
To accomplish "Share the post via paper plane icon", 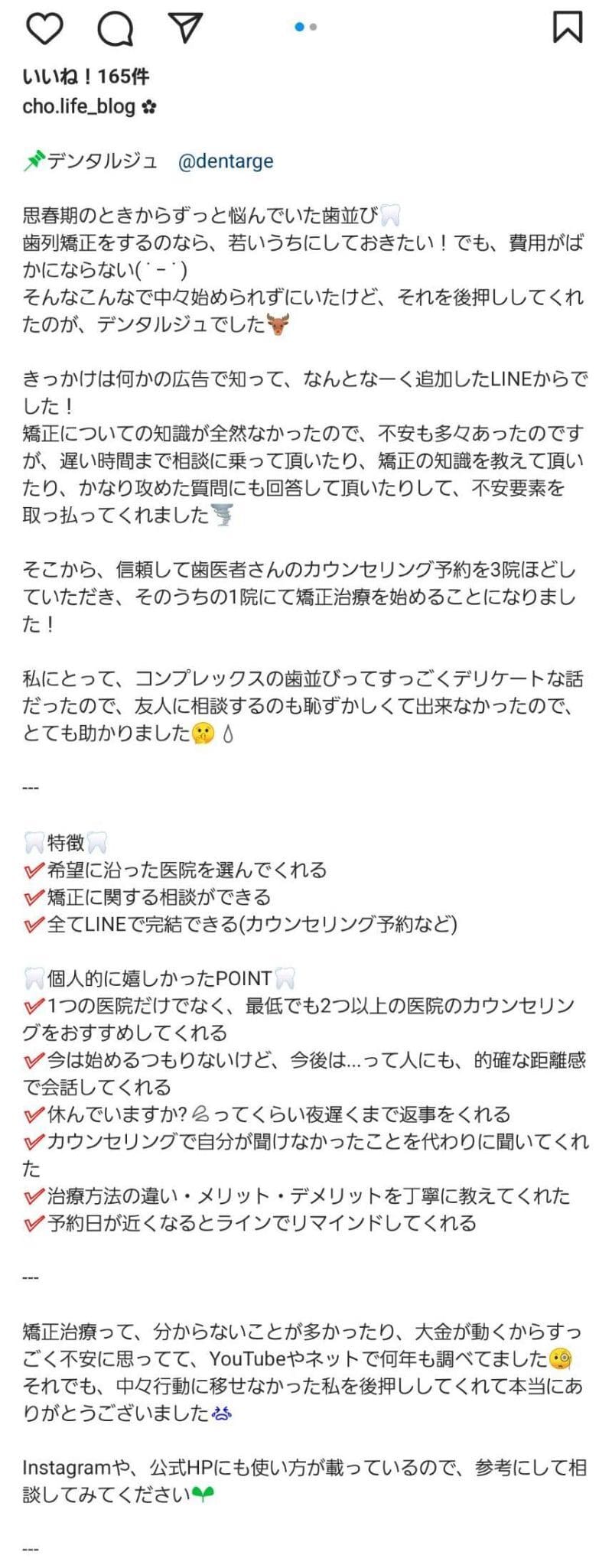I will 184,28.
